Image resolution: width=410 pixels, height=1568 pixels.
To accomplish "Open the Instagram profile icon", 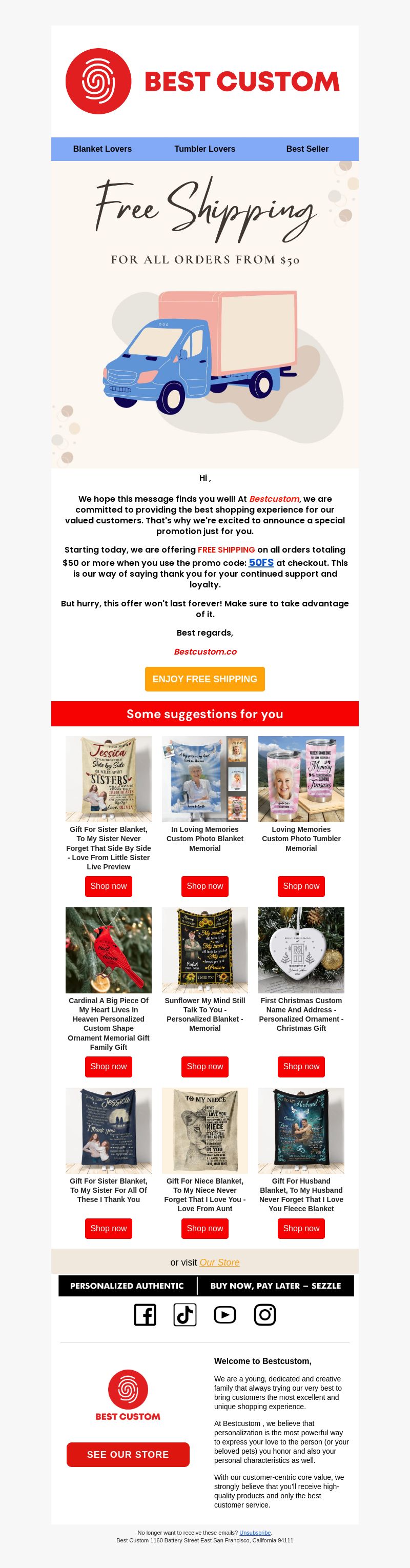I will 264,1315.
